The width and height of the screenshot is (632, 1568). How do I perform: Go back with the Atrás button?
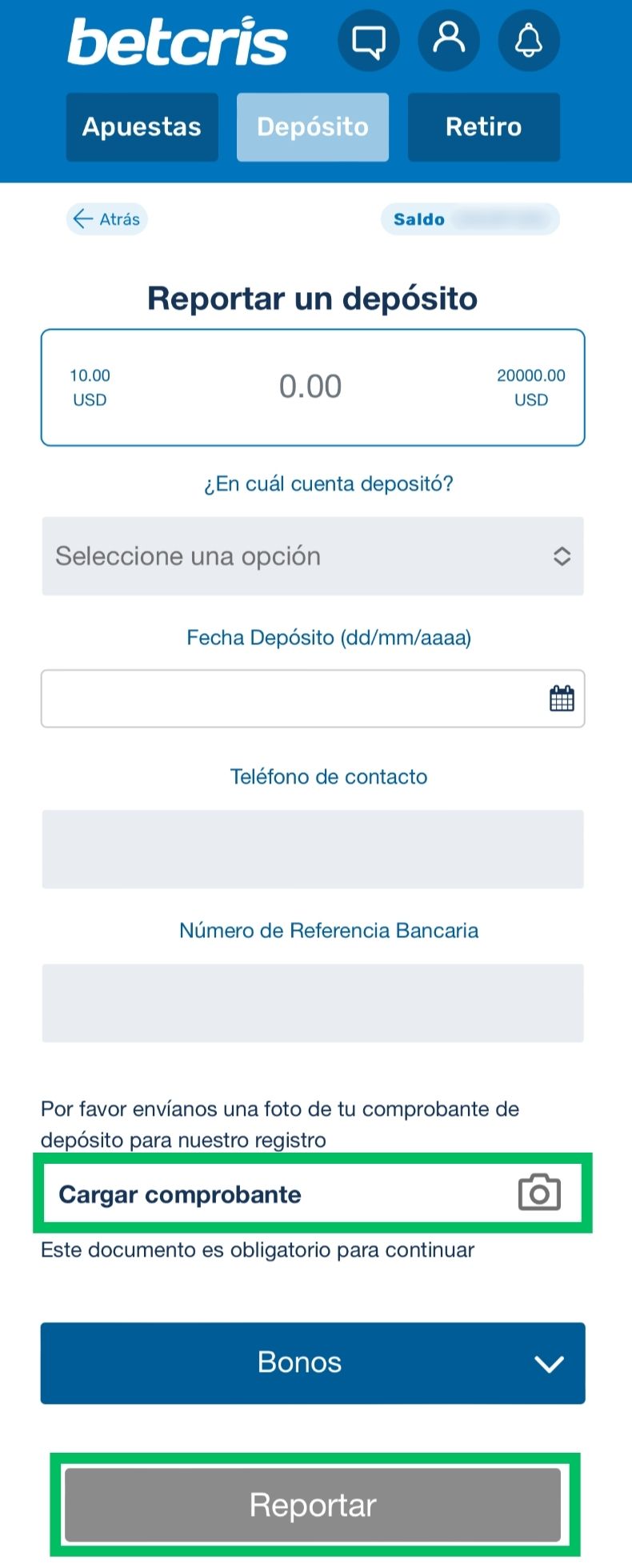(x=107, y=219)
